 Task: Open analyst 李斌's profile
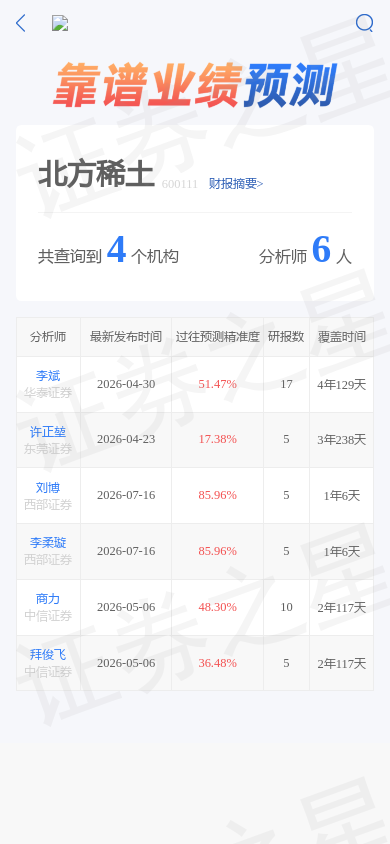click(x=48, y=376)
